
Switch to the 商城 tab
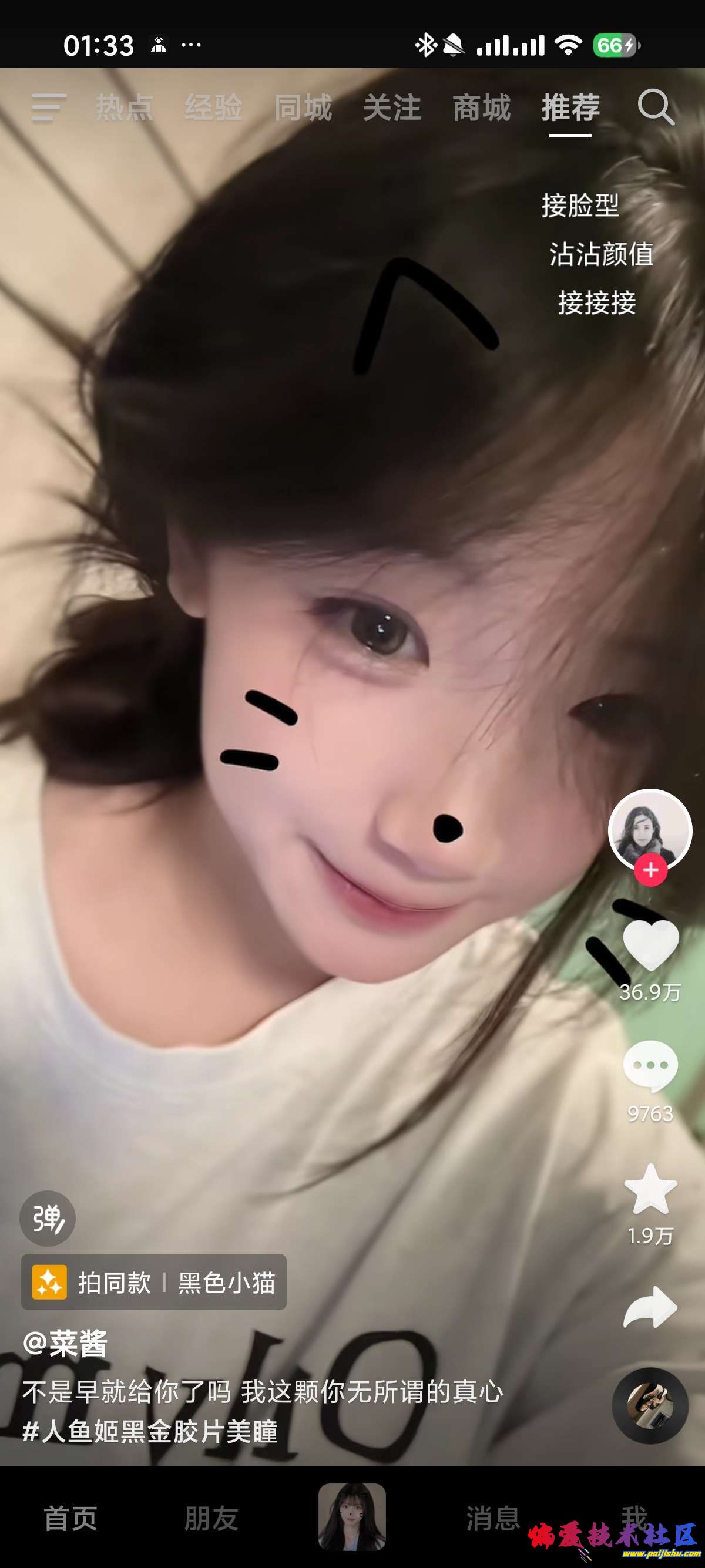(x=481, y=107)
